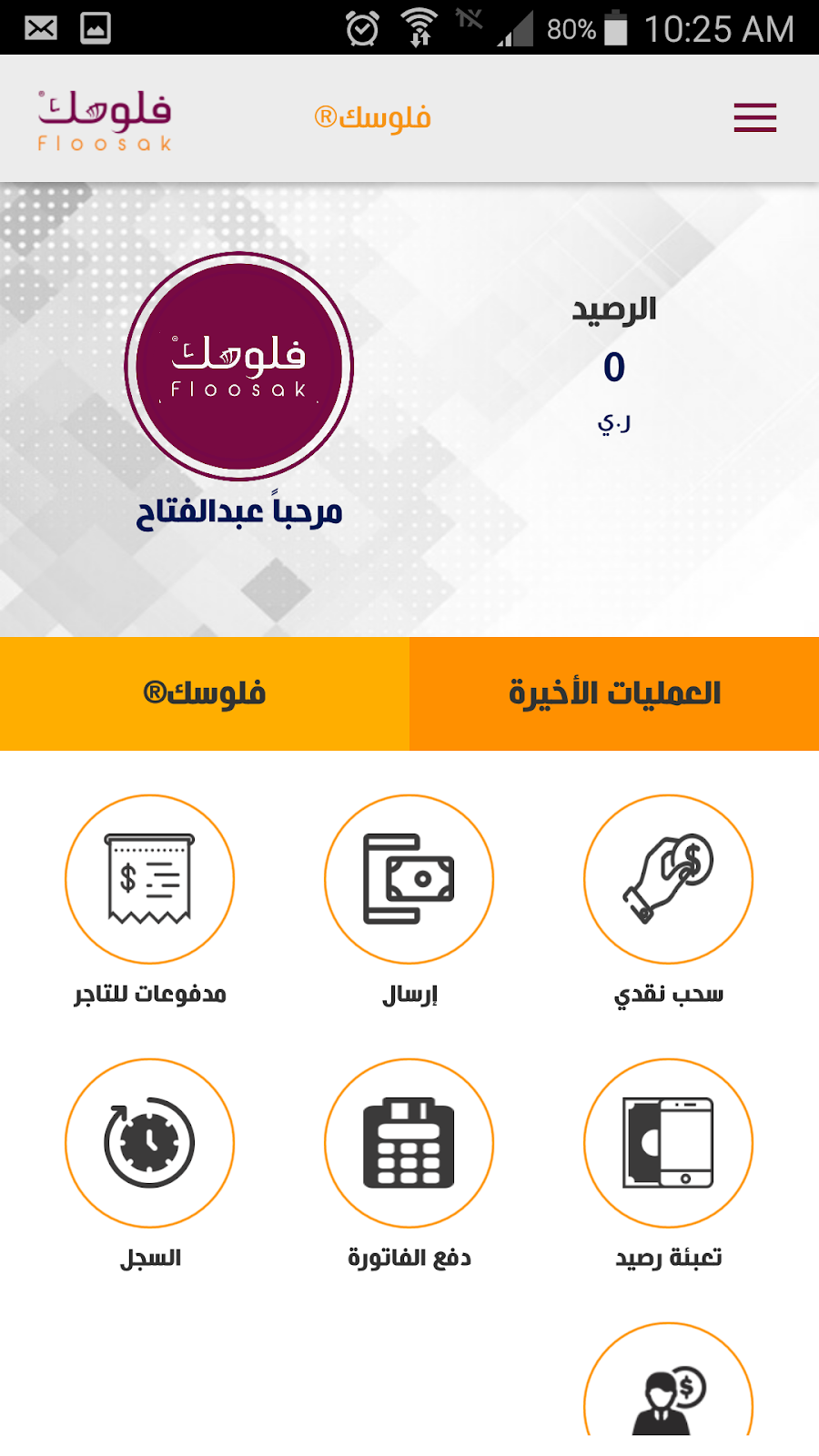The height and width of the screenshot is (1456, 819).
Task: Switch to the فلوسك® tab
Action: (205, 693)
